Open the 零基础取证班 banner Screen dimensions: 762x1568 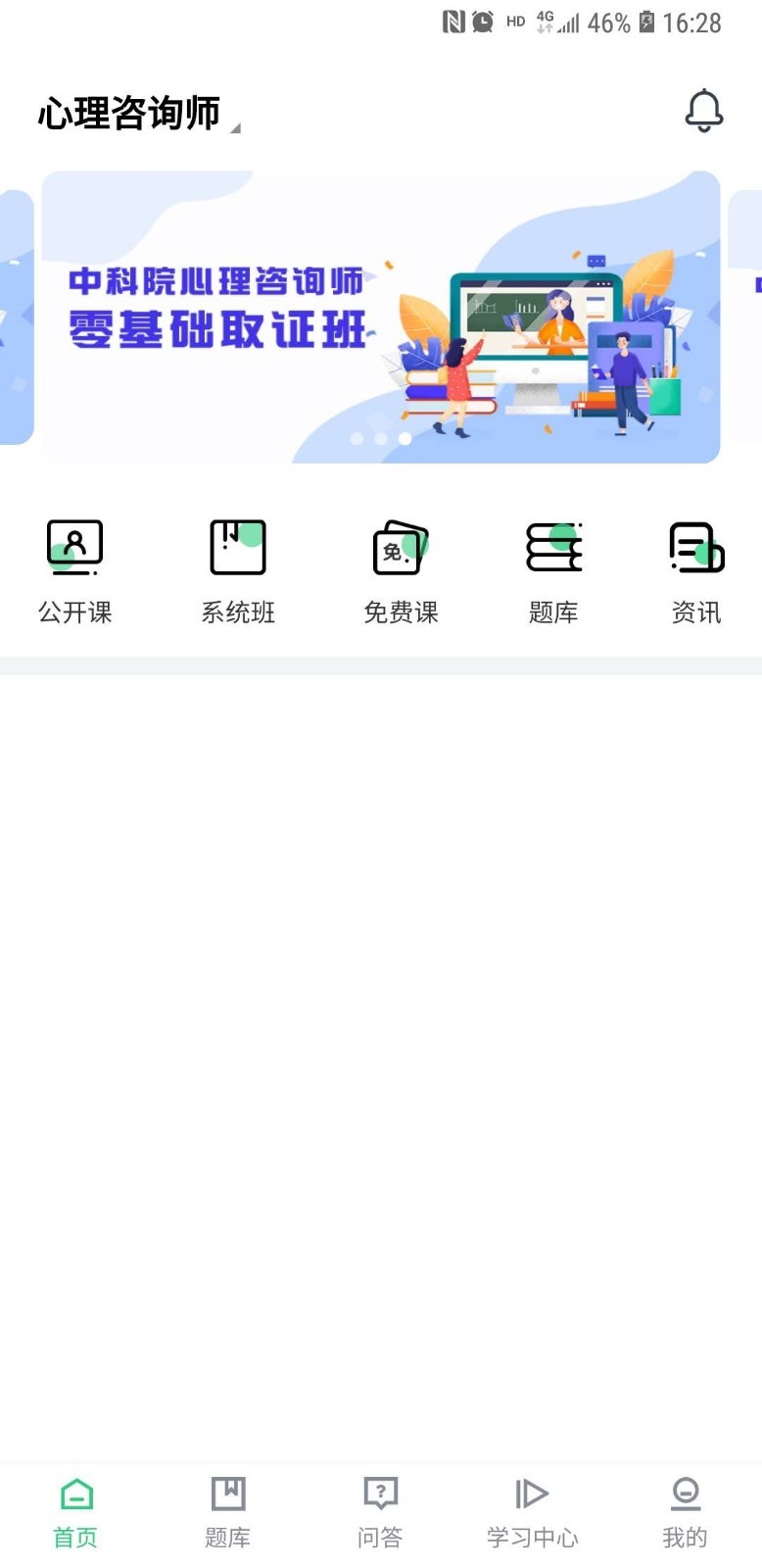point(380,317)
